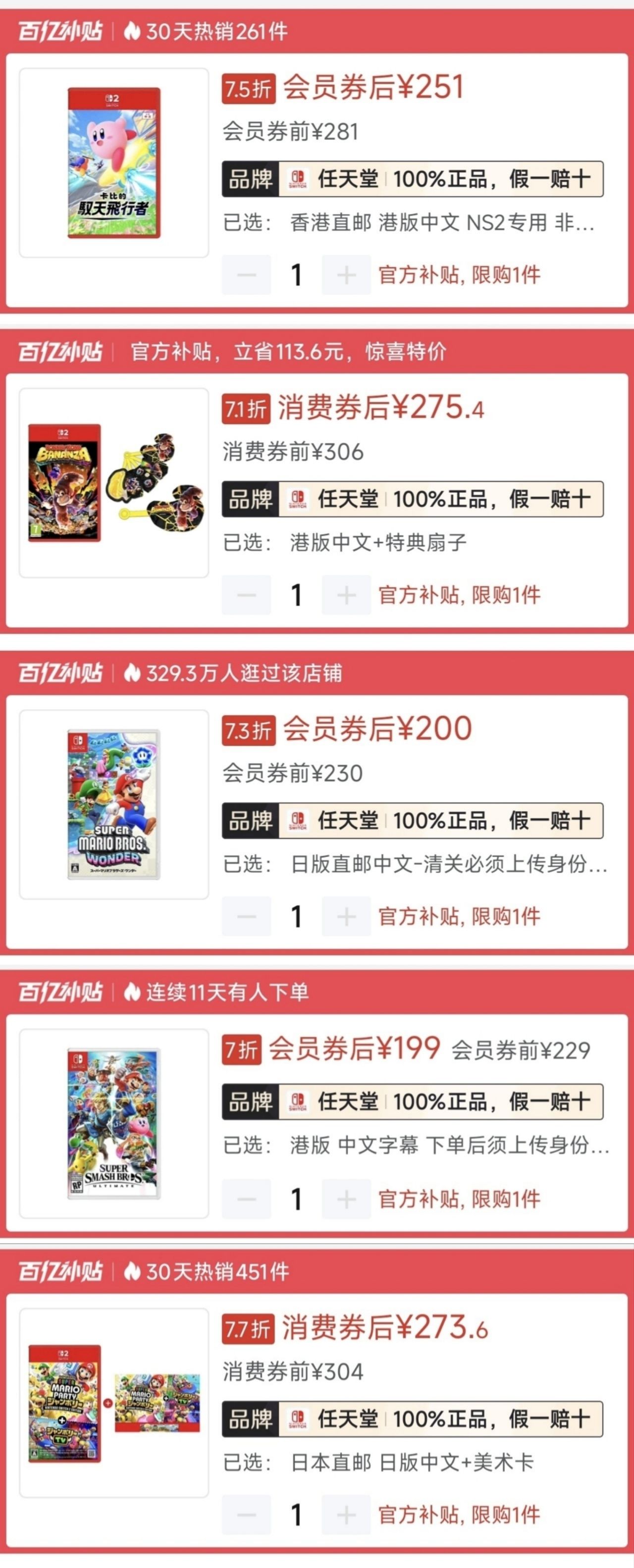Increase quantity of the ¥273.6 Mario Party item
Image resolution: width=634 pixels, height=1568 pixels.
pos(346,1515)
